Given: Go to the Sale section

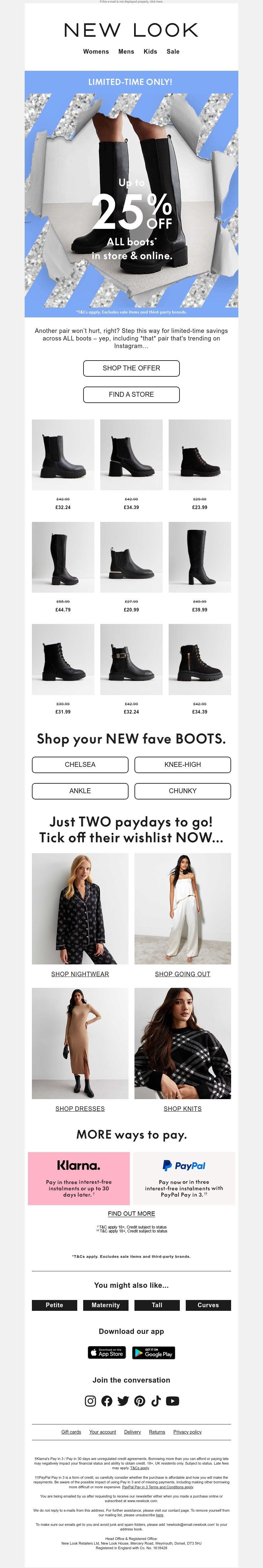Looking at the screenshot, I should 173,52.
